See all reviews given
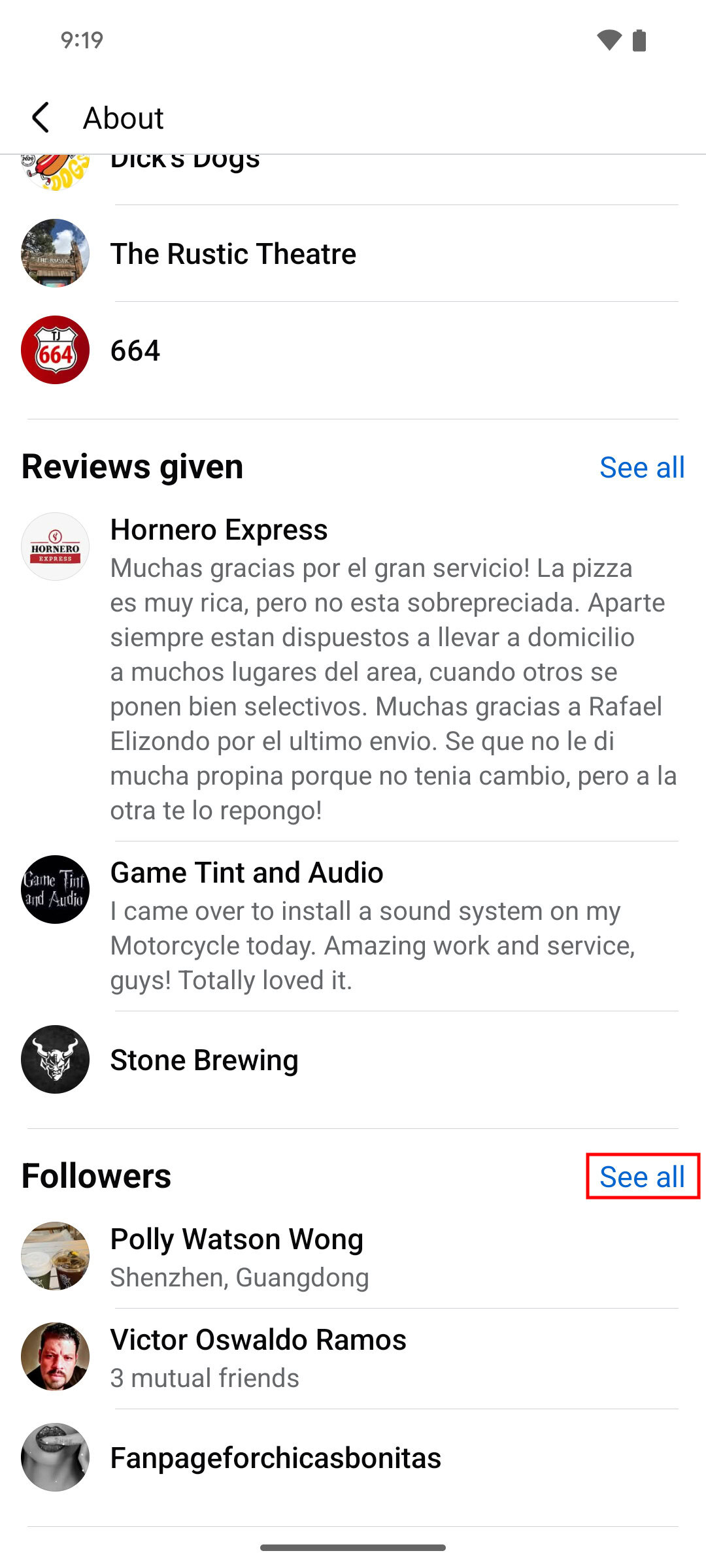 coord(641,467)
